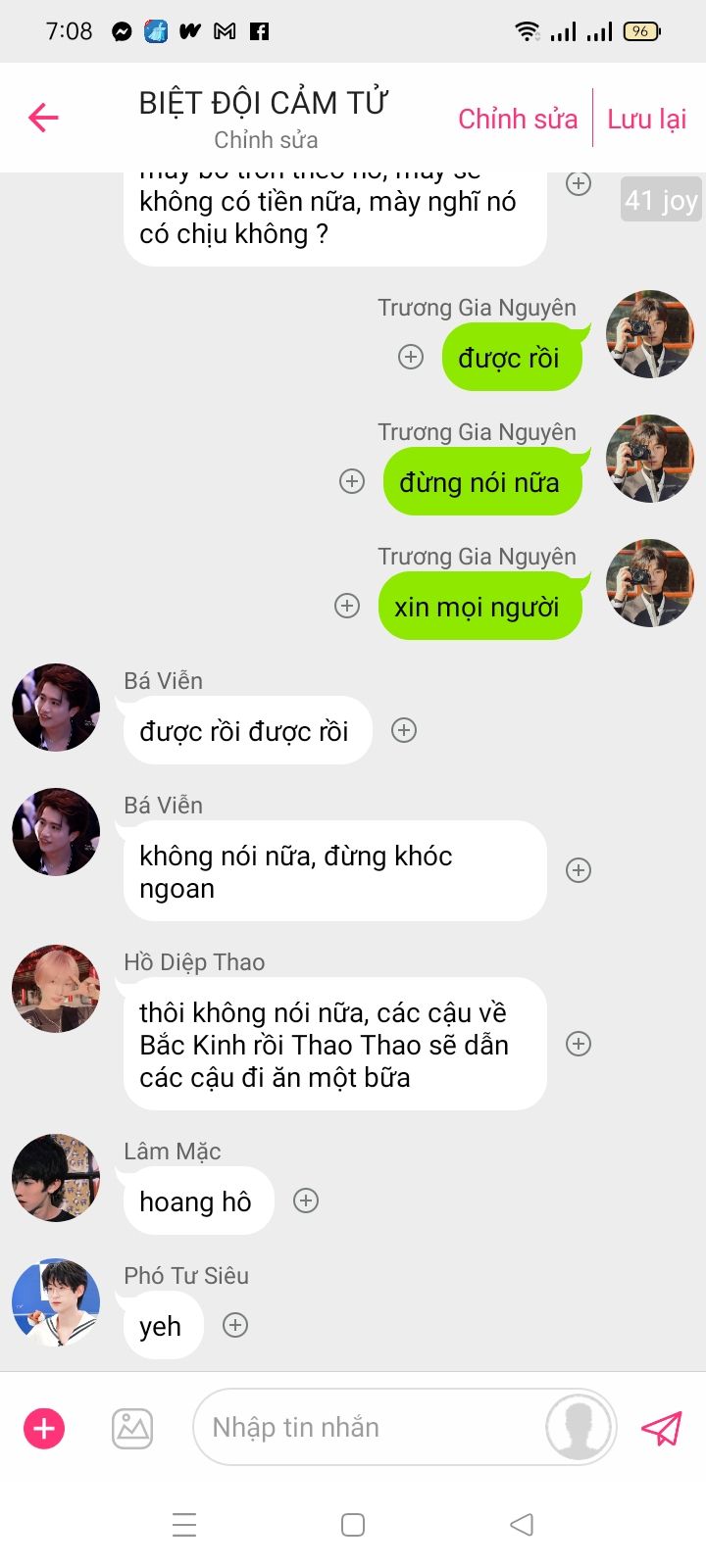The height and width of the screenshot is (1568, 706).
Task: Open the pink add button at bottom
Action: 44,1428
